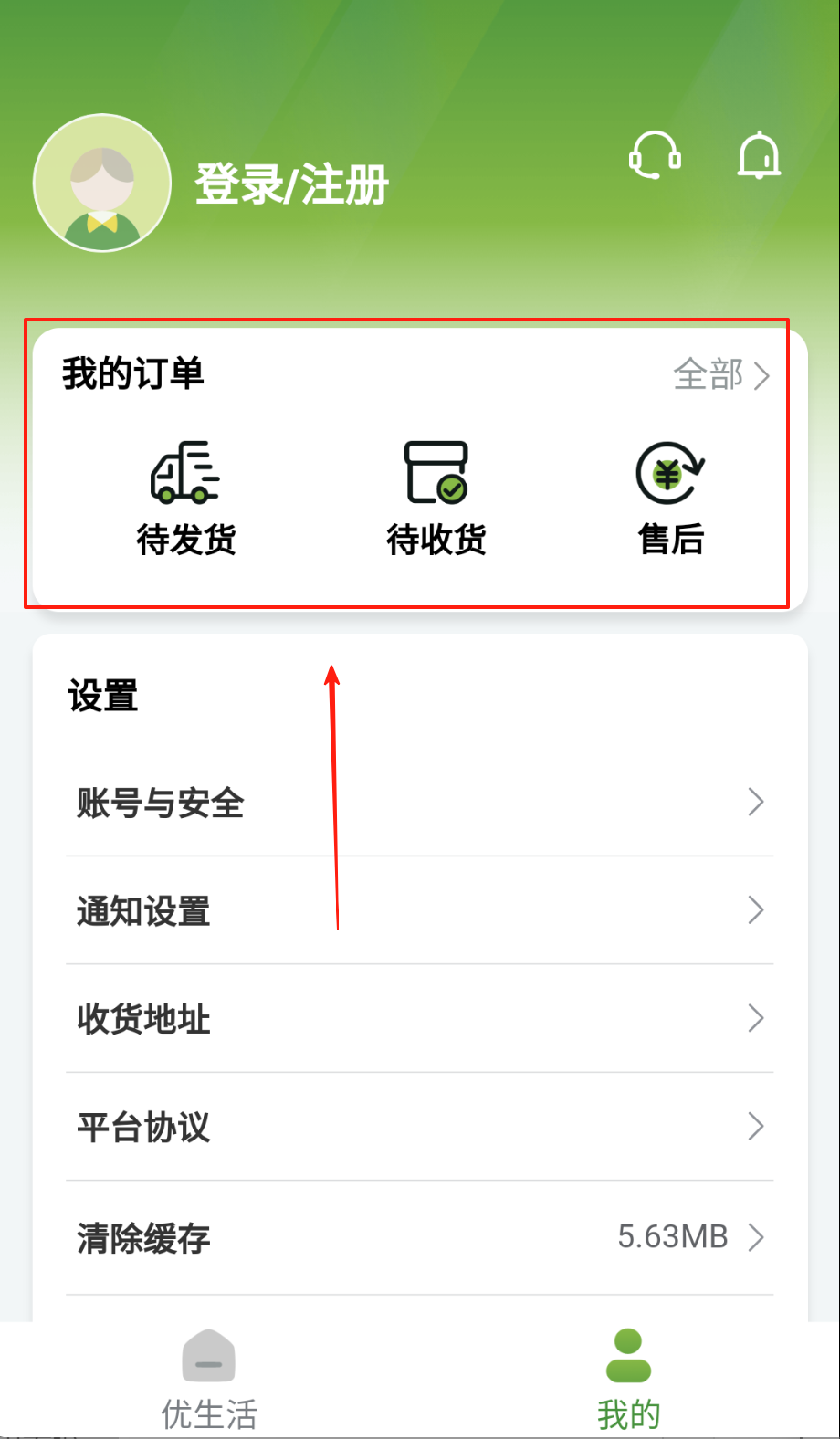Open 账号与安全 settings
The height and width of the screenshot is (1439, 840).
pos(420,803)
